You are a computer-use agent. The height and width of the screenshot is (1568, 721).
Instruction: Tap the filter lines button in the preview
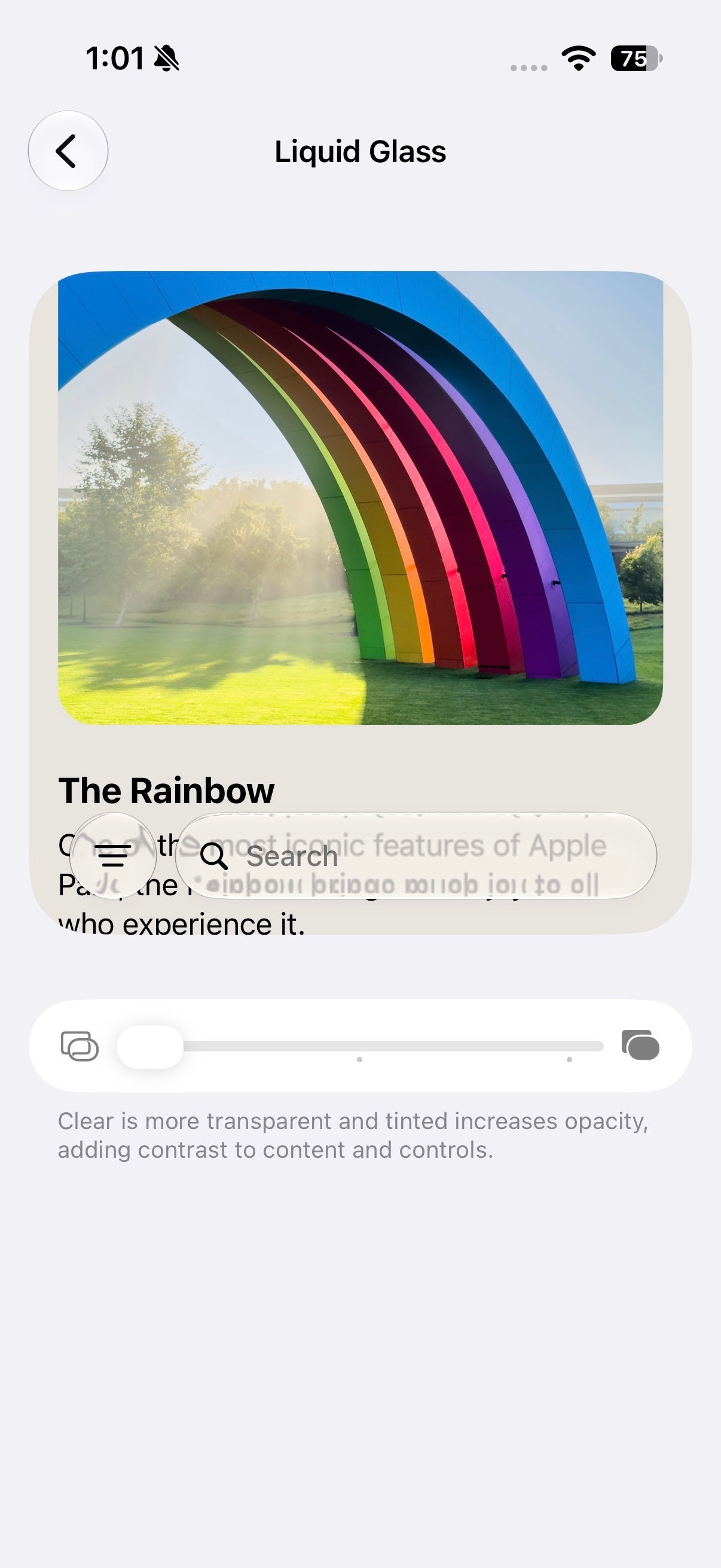[113, 855]
